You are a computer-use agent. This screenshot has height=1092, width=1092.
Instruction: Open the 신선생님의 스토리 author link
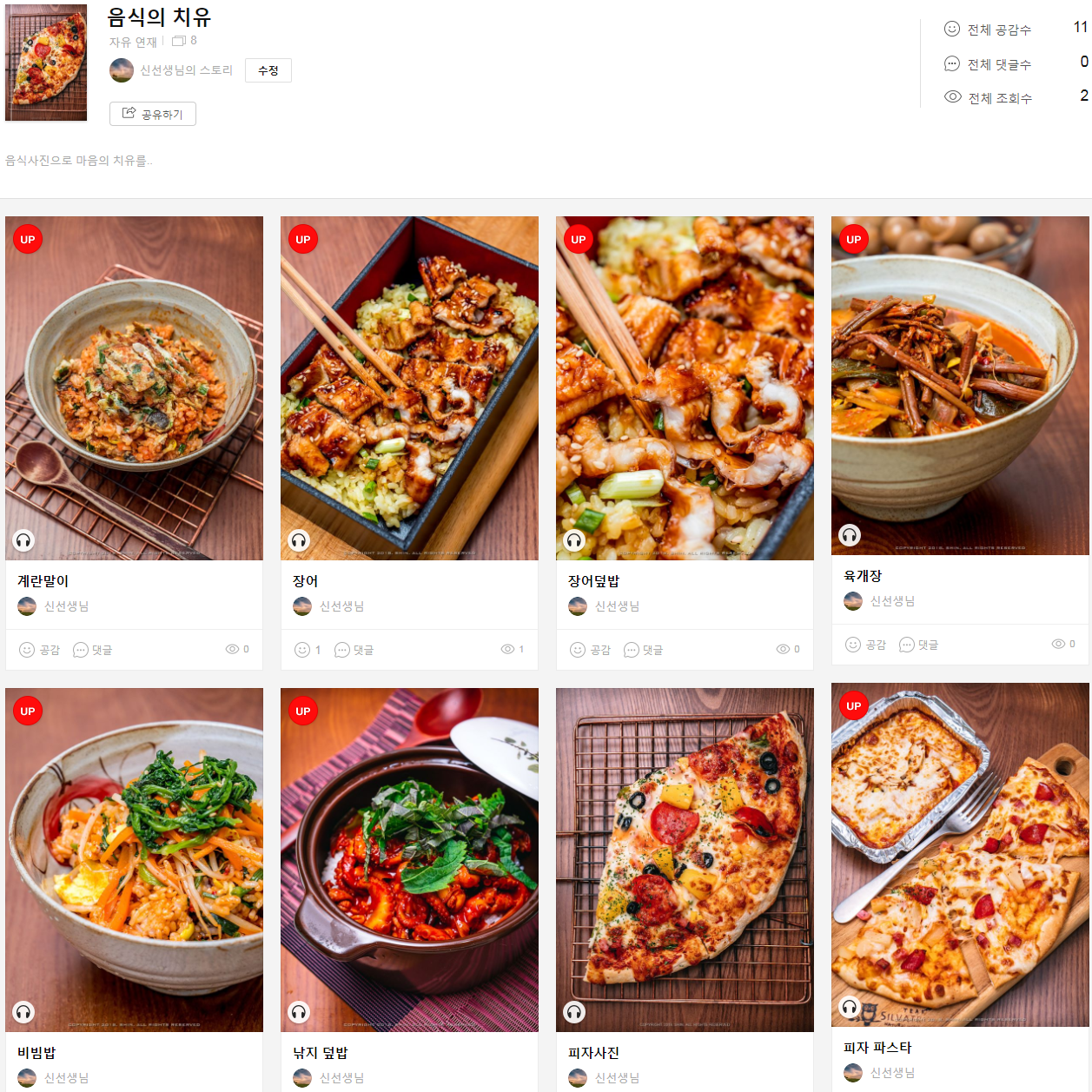186,70
